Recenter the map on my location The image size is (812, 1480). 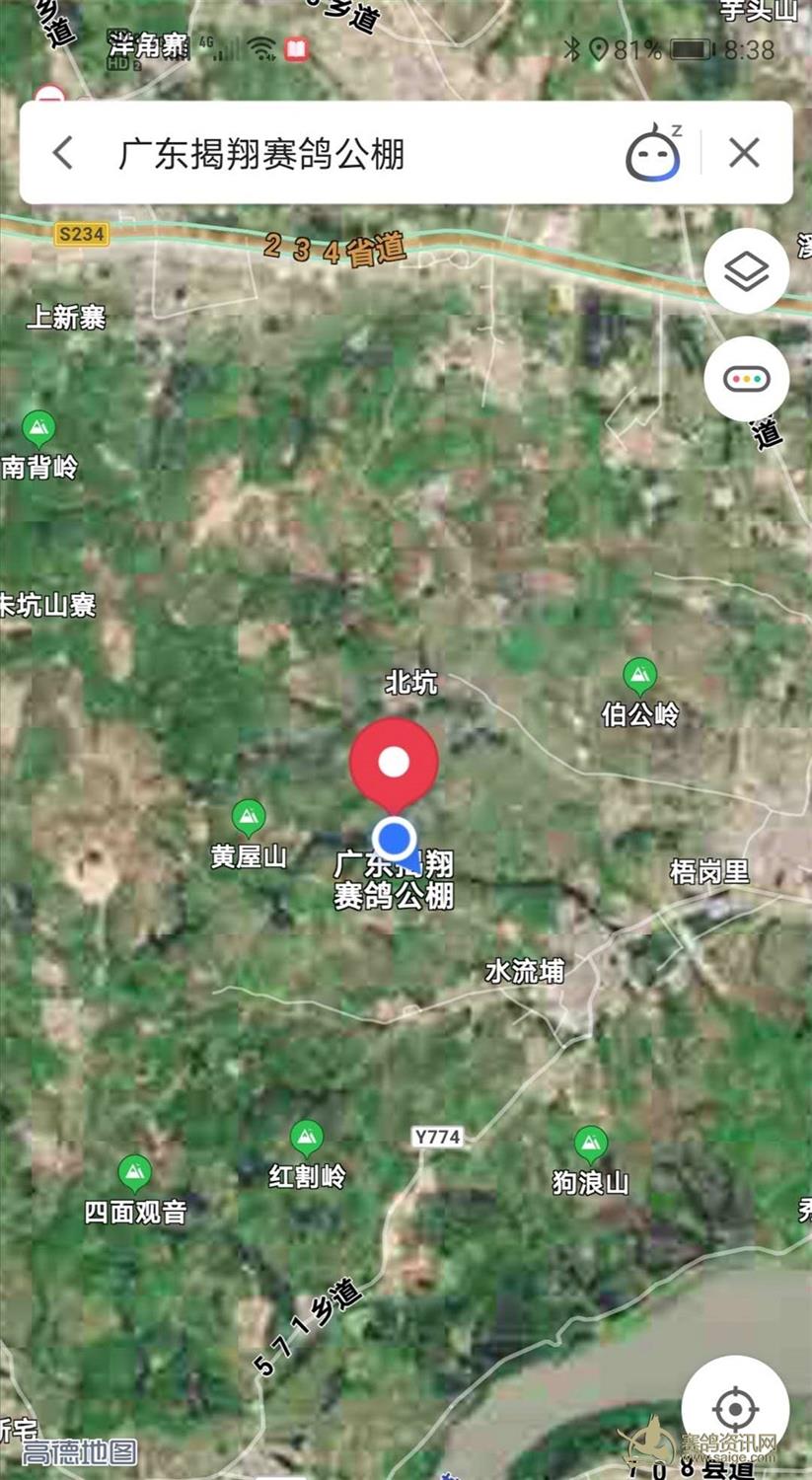pyautogui.click(x=734, y=1407)
